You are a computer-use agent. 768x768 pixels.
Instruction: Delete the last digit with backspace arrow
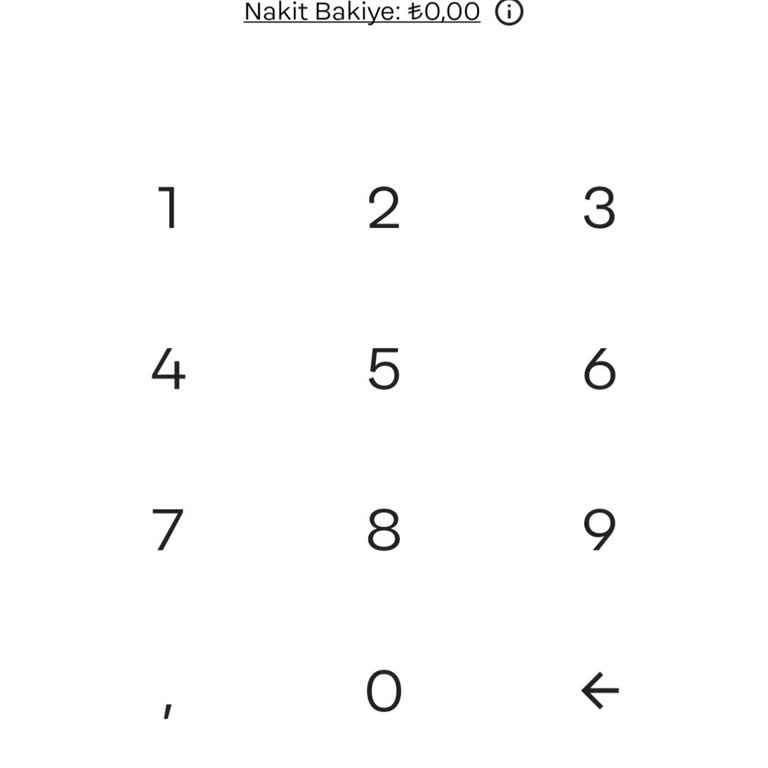pyautogui.click(x=599, y=691)
